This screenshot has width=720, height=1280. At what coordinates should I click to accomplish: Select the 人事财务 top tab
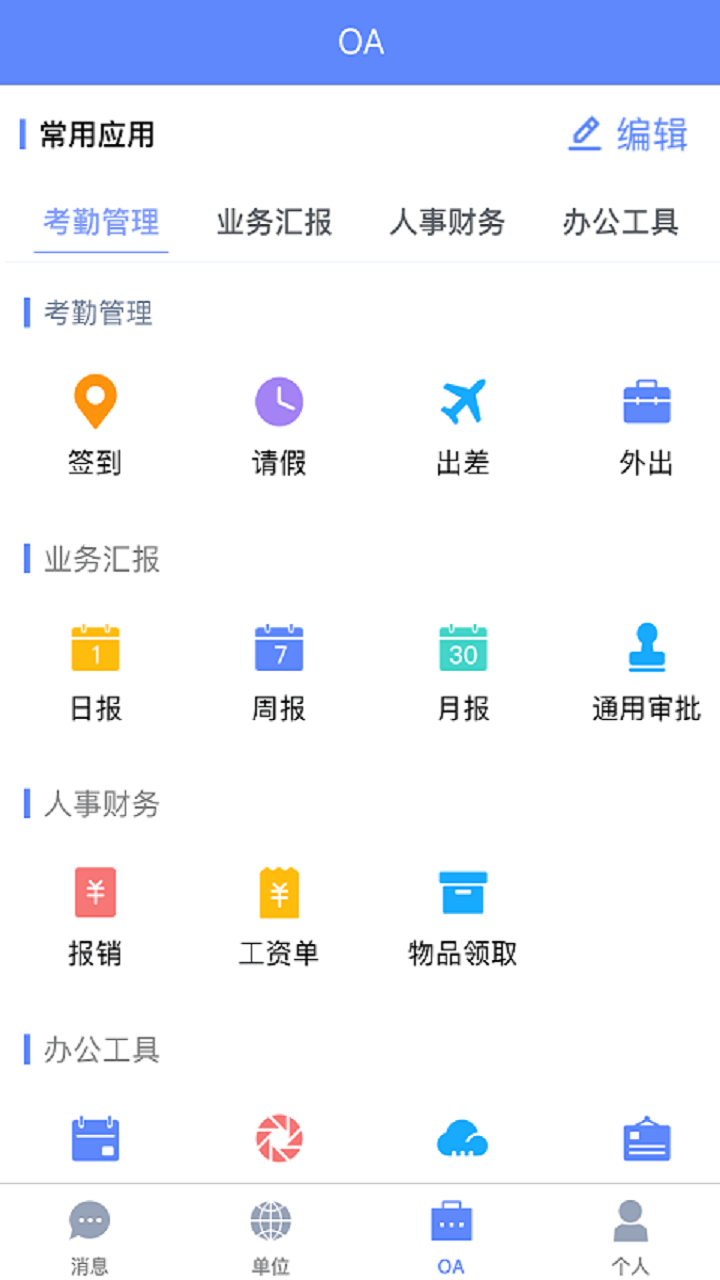[x=447, y=222]
